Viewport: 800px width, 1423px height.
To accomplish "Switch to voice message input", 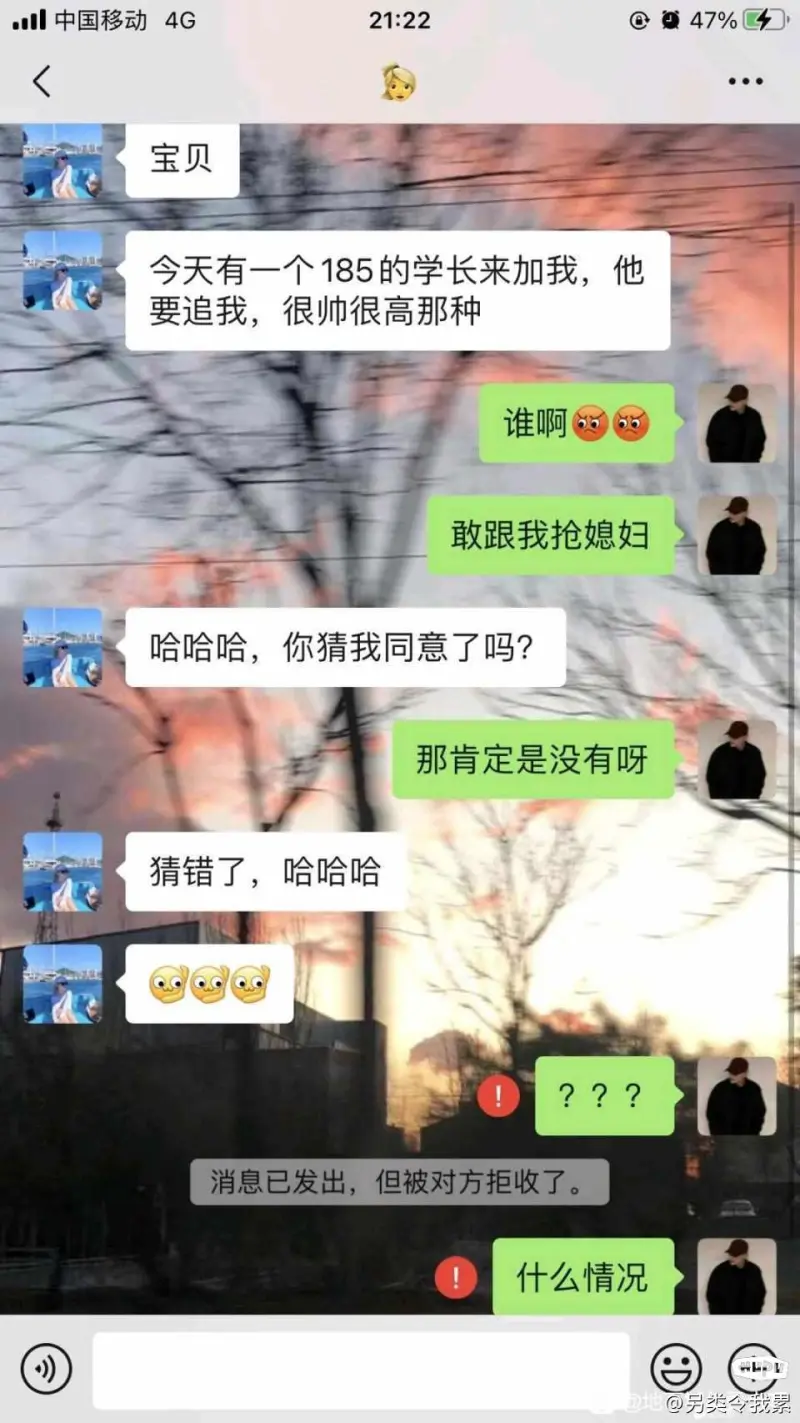I will coord(46,1369).
